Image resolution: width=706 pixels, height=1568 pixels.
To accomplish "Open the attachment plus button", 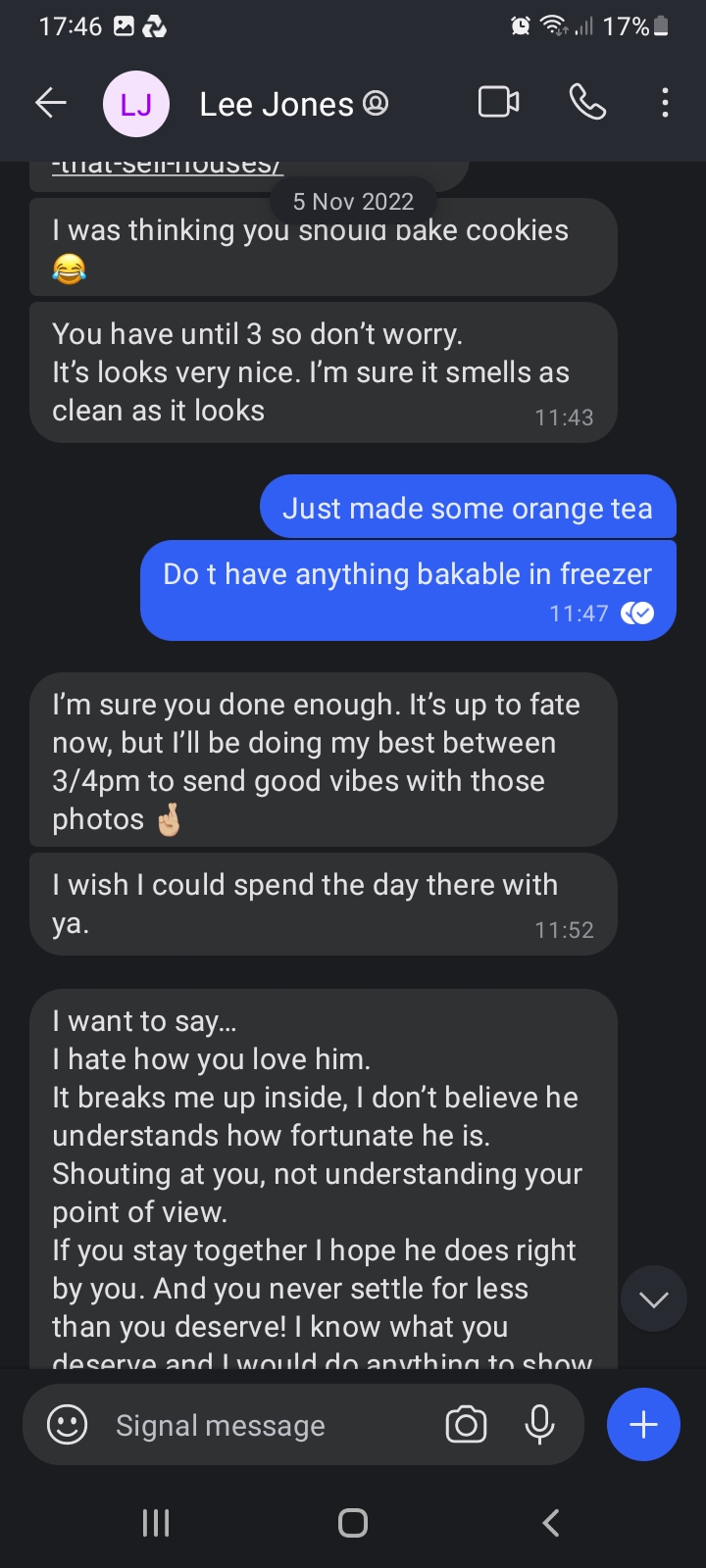I will point(643,1425).
